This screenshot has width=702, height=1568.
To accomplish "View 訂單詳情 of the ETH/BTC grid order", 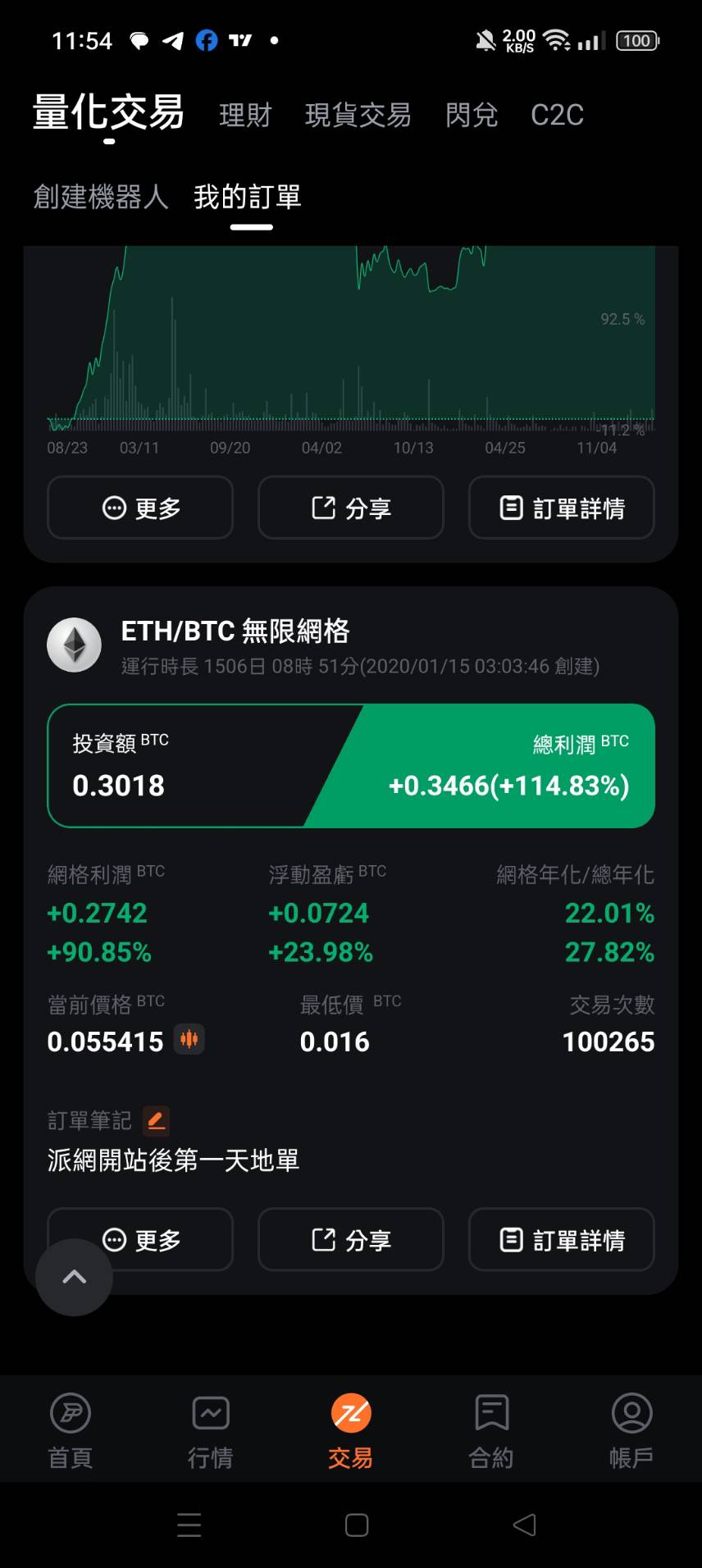I will [562, 1239].
